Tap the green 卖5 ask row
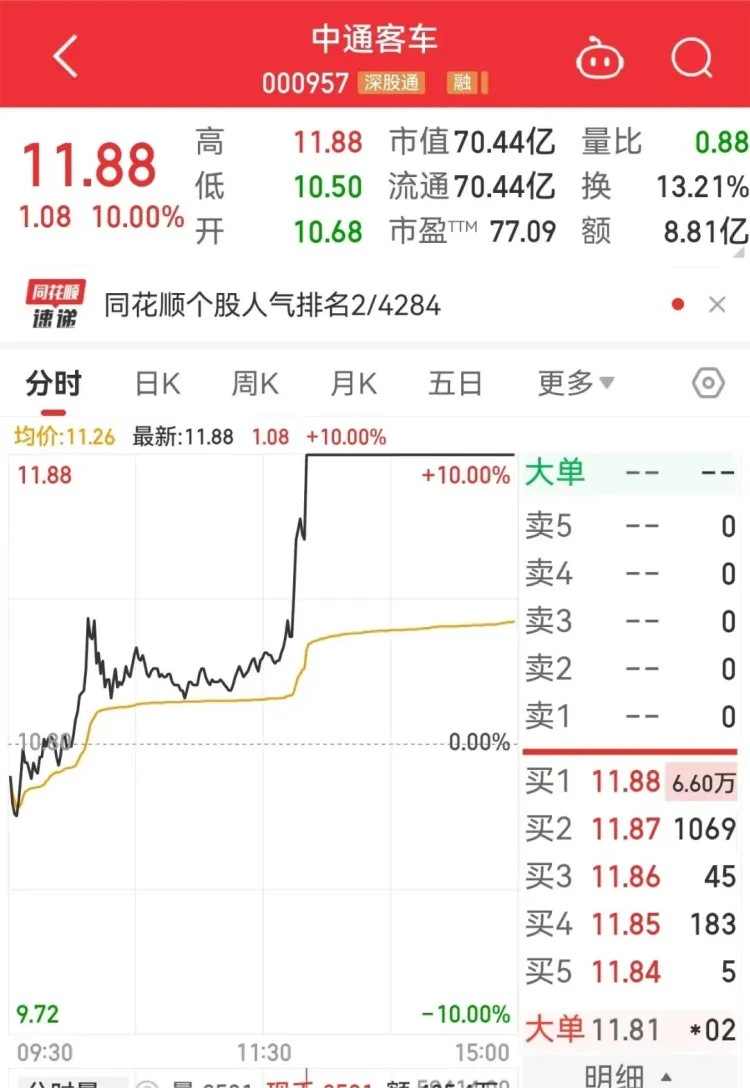Viewport: 750px width, 1088px height. pos(630,525)
